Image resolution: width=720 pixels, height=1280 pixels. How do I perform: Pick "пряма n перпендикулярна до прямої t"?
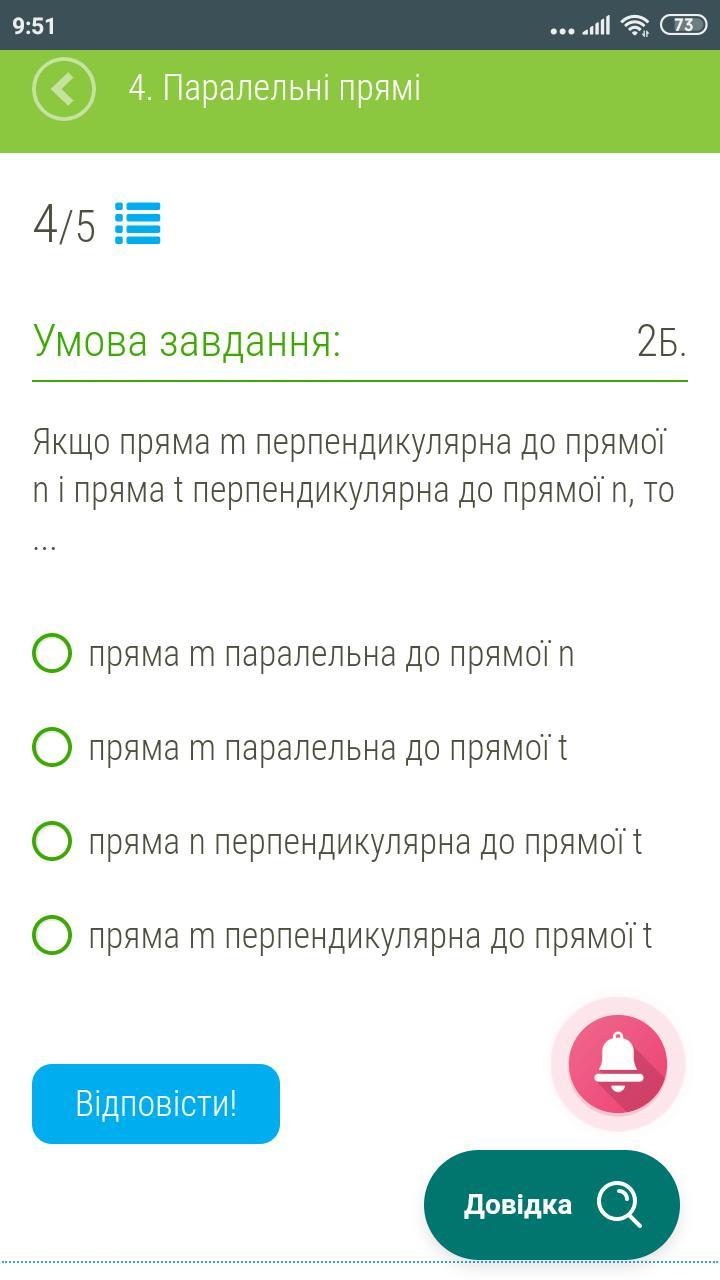pyautogui.click(x=338, y=841)
